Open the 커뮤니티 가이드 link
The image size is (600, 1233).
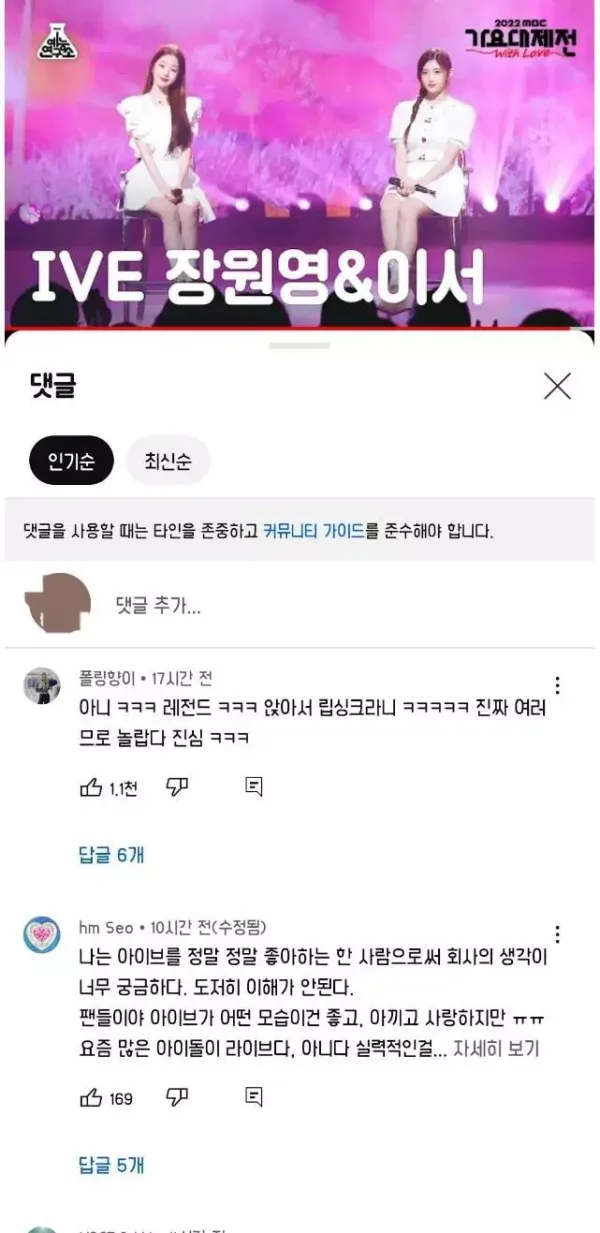tap(313, 531)
